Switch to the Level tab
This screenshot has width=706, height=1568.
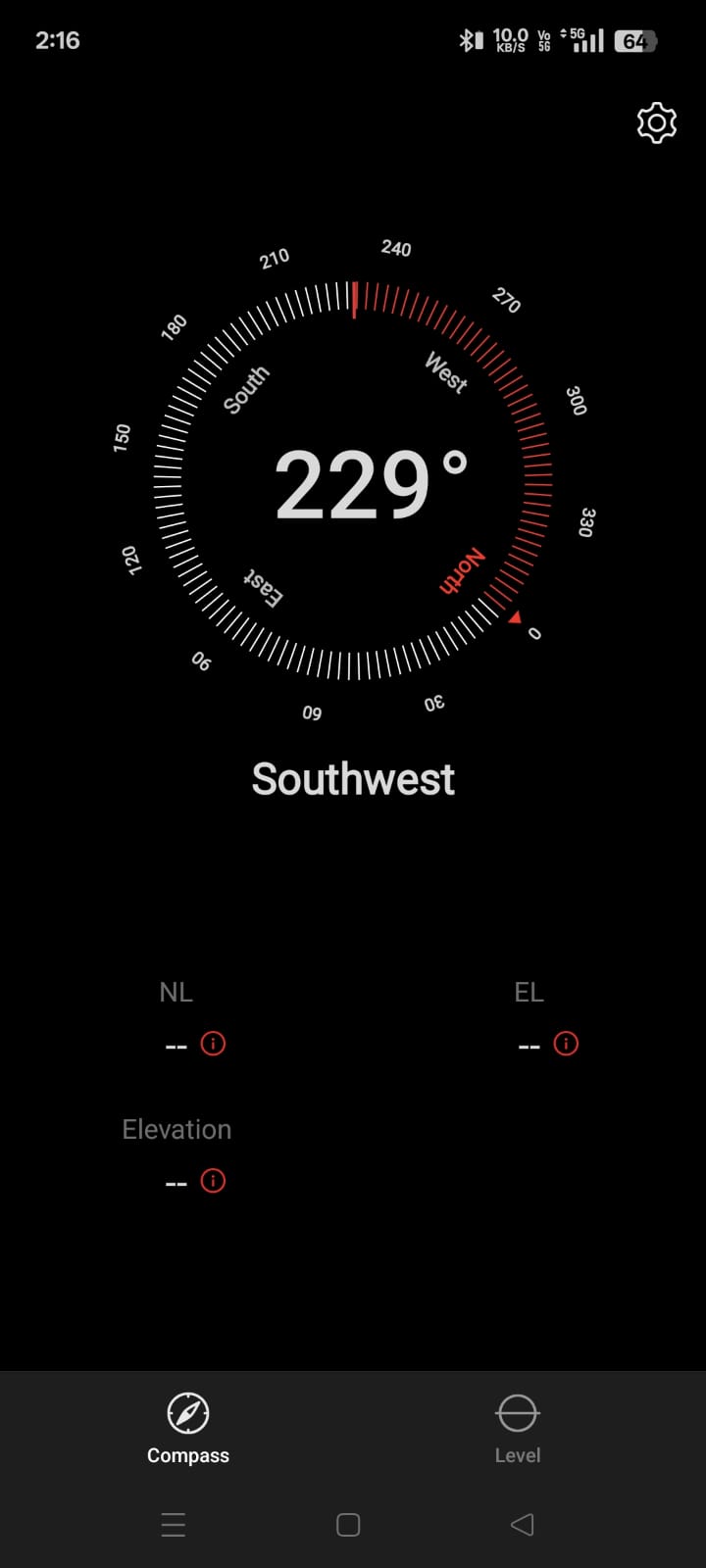(518, 1429)
